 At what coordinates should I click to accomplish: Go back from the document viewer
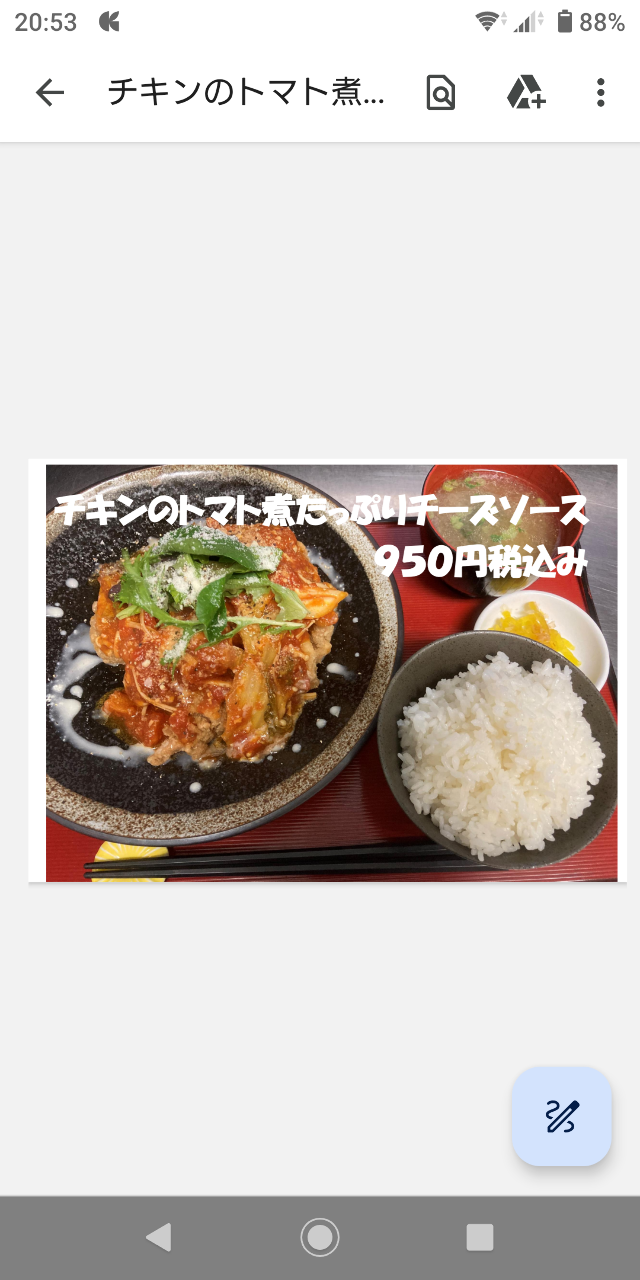click(49, 93)
